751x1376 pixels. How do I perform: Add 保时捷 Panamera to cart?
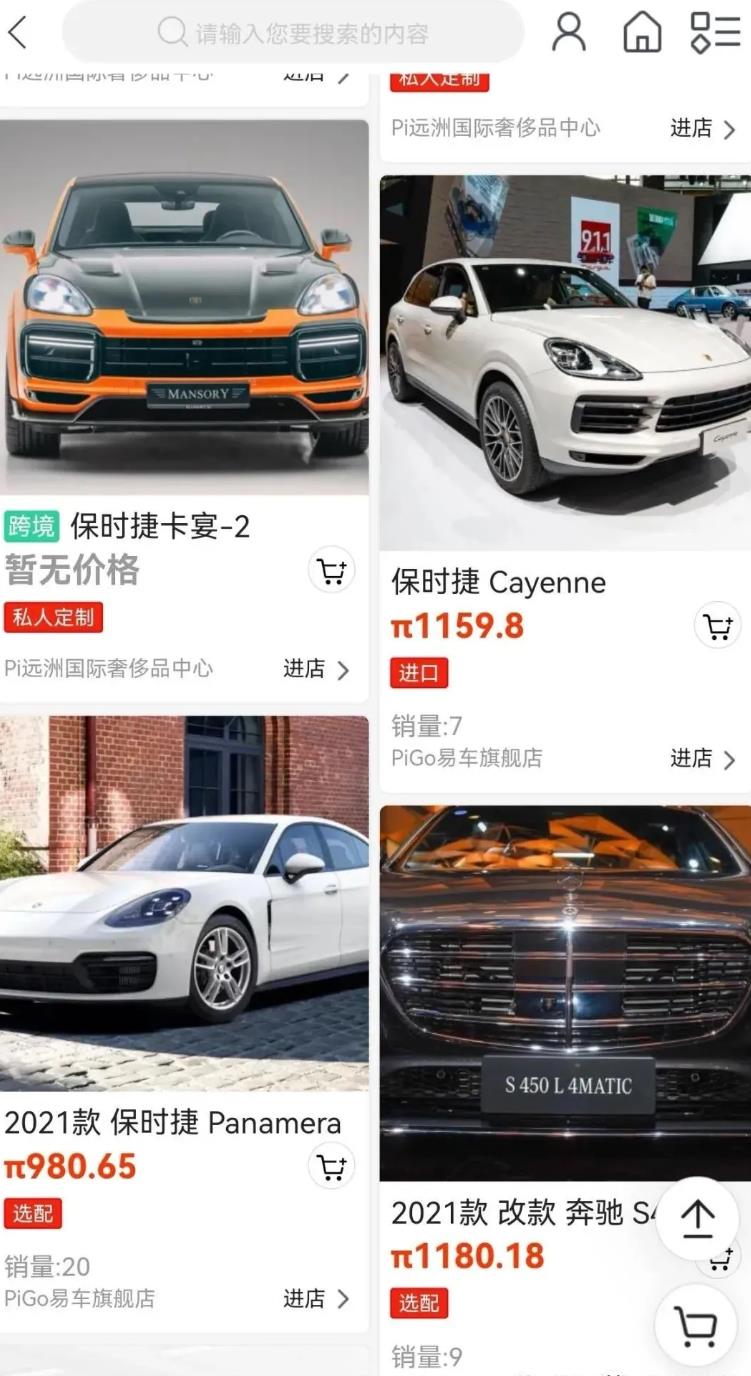[331, 1166]
